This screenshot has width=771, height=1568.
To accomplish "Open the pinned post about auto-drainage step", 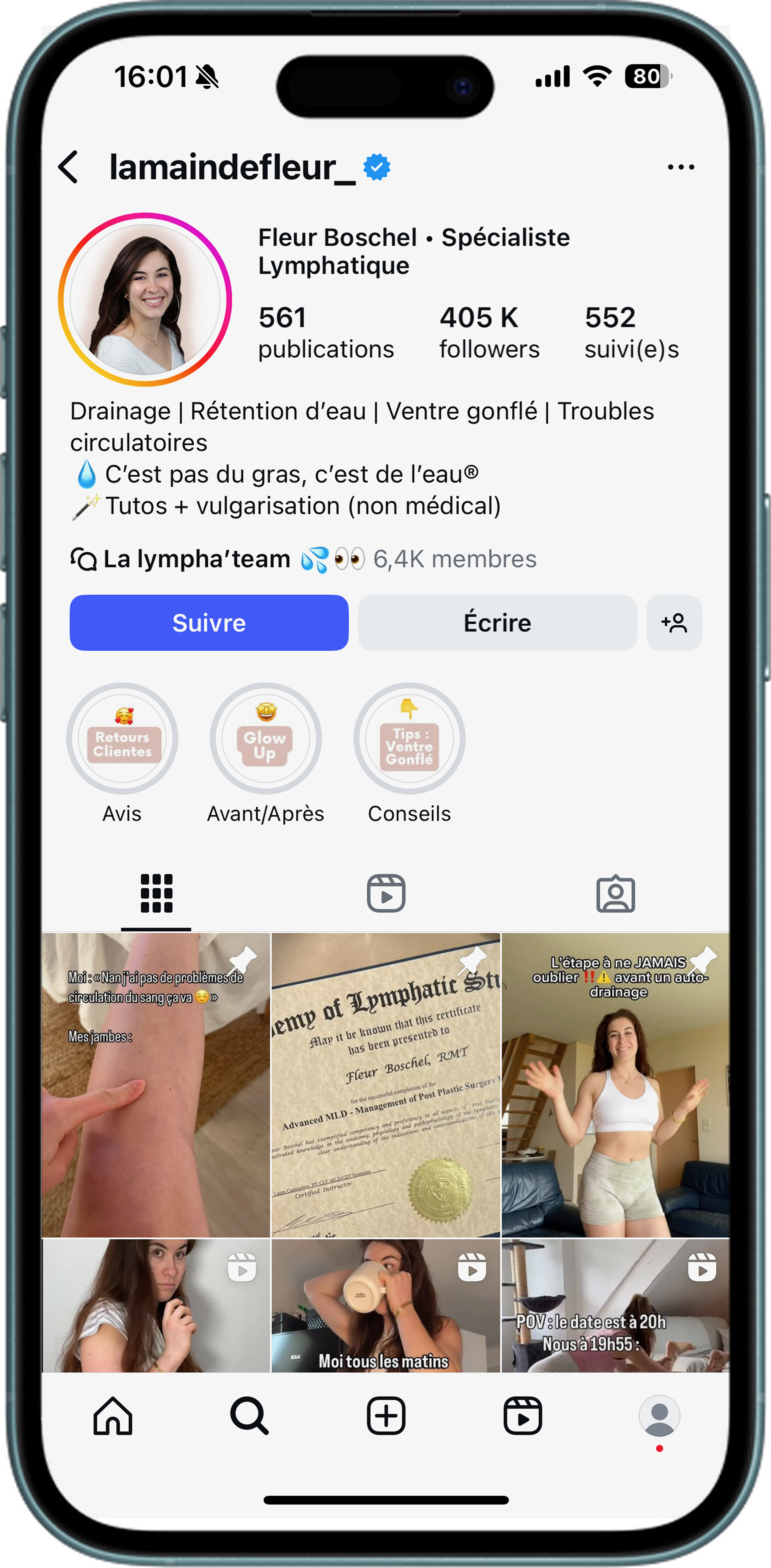I will pos(615,1085).
